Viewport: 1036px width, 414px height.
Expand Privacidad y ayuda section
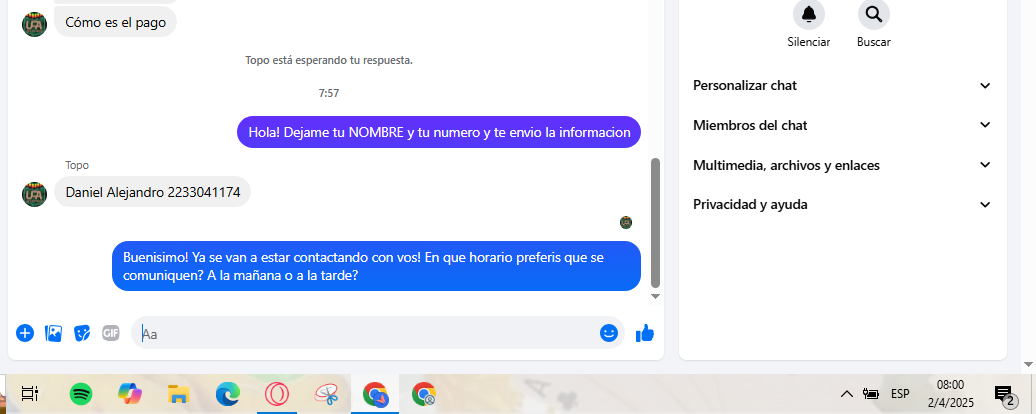click(842, 204)
